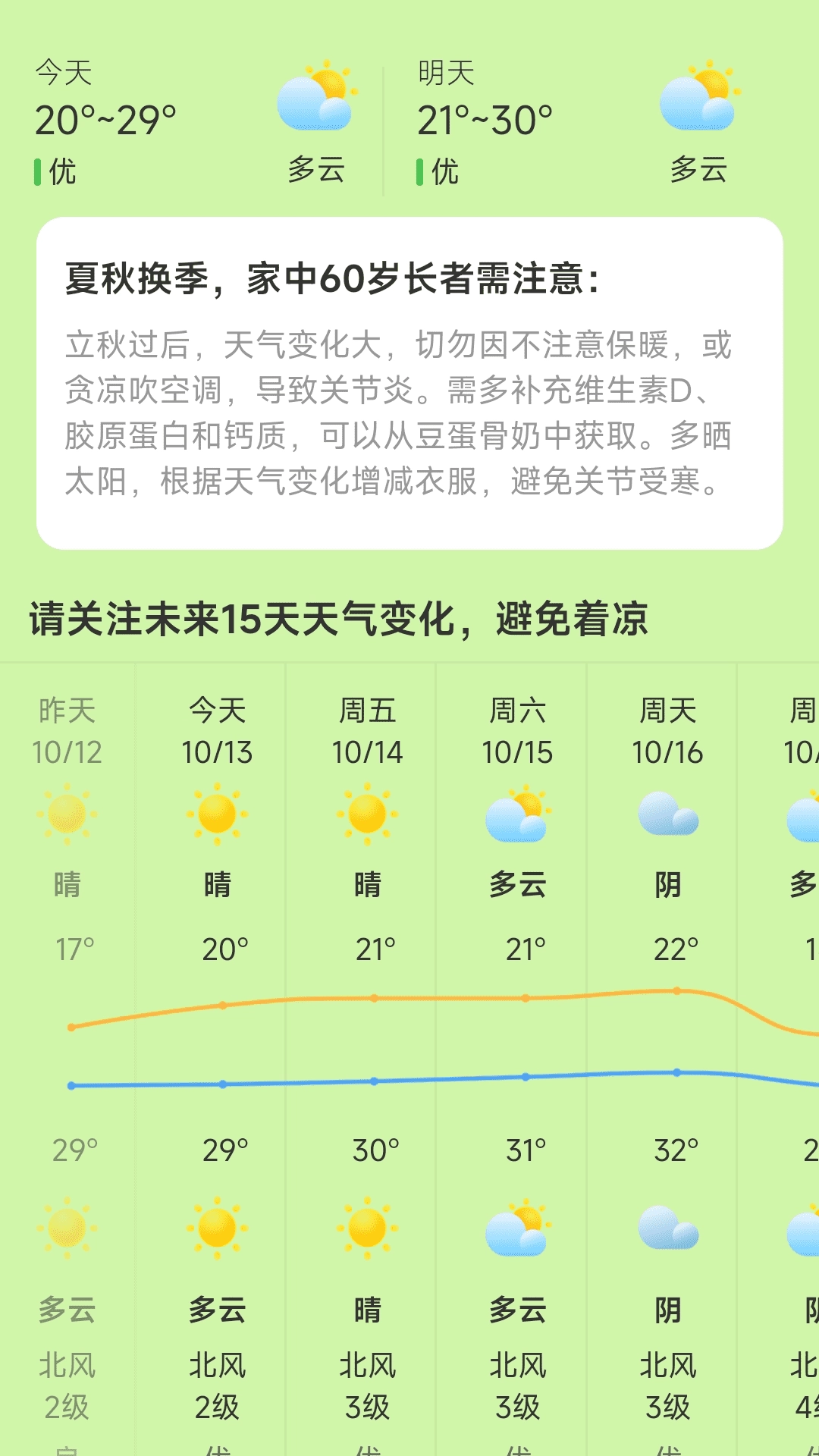Tap the night cloudy icon under 周六

coord(516,1230)
